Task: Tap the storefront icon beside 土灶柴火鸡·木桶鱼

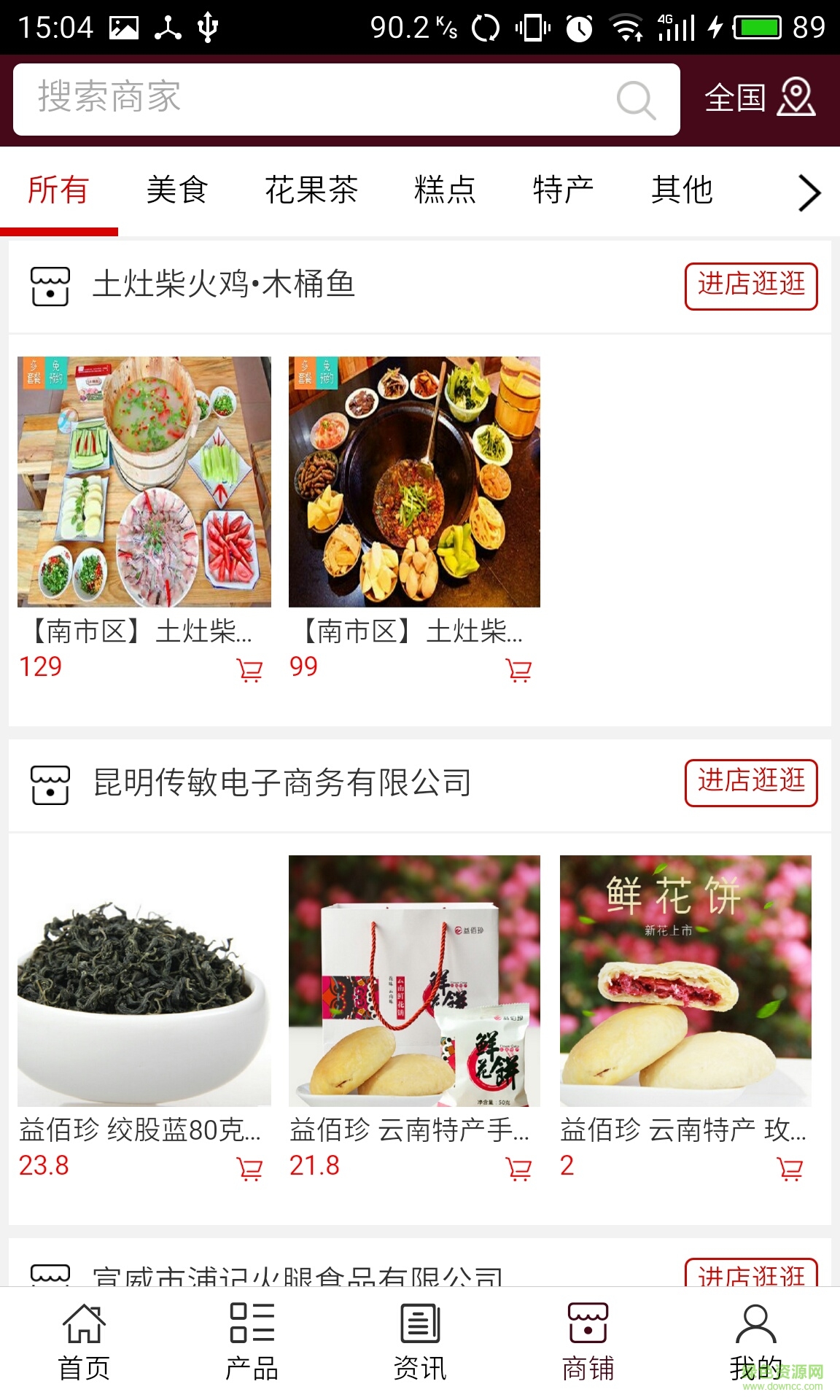Action: [49, 286]
